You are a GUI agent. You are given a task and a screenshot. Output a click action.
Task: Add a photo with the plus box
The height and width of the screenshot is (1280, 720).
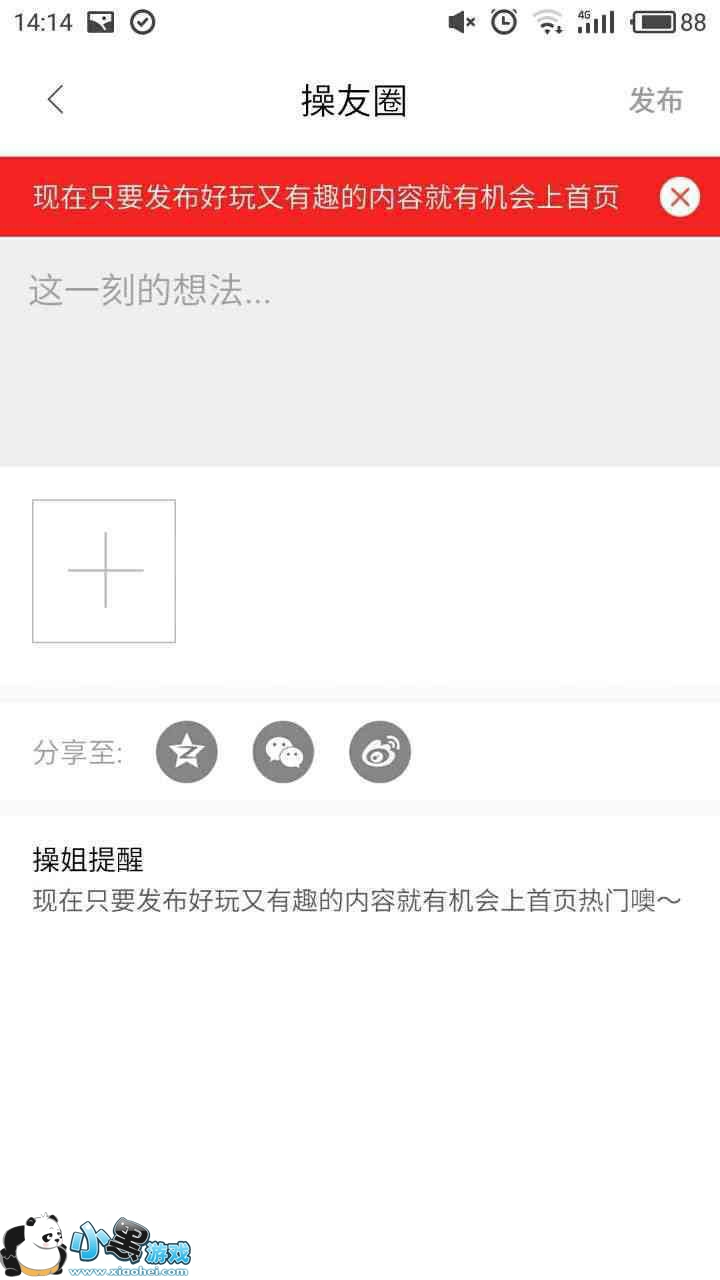click(104, 571)
